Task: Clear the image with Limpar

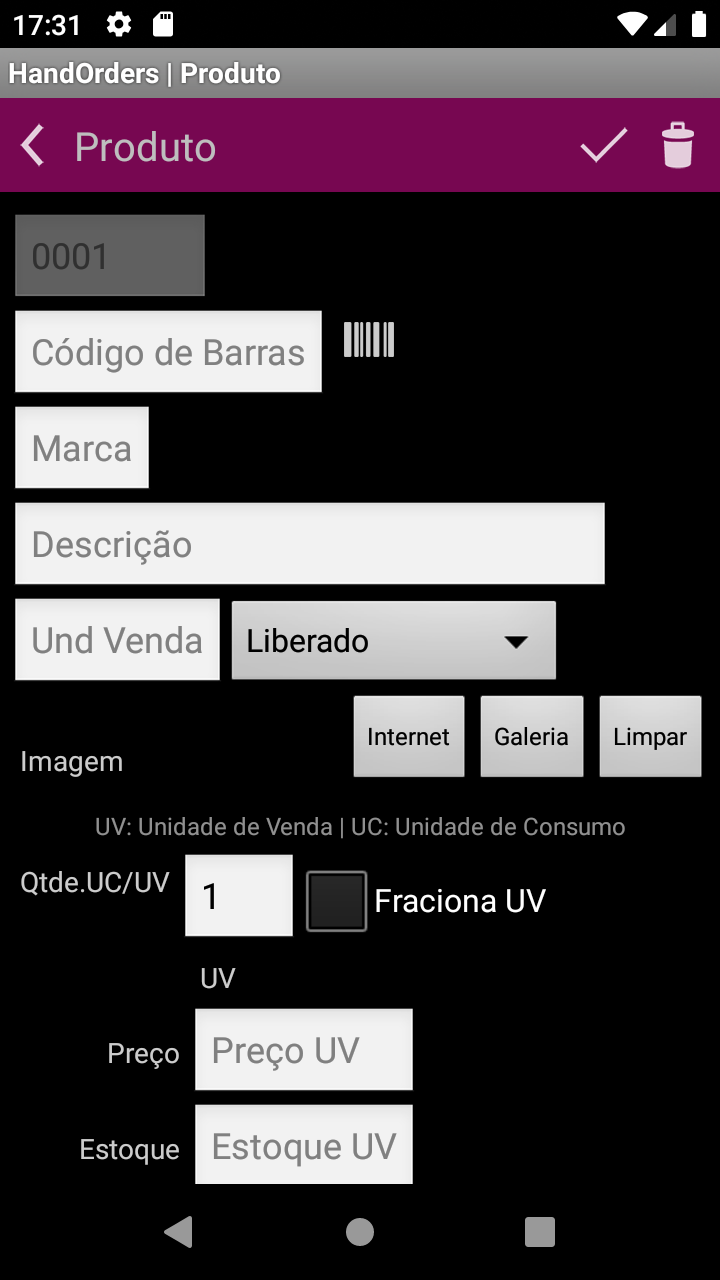Action: click(650, 737)
